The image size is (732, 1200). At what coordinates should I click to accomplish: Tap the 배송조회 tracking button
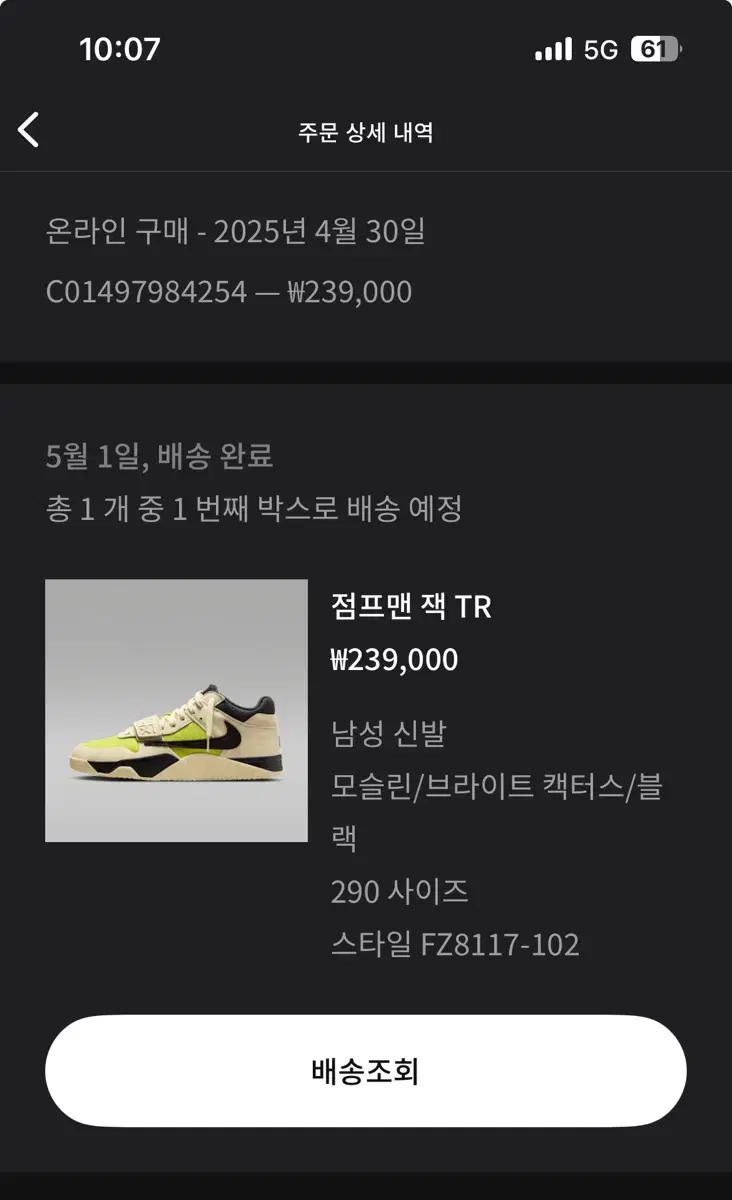click(365, 1071)
